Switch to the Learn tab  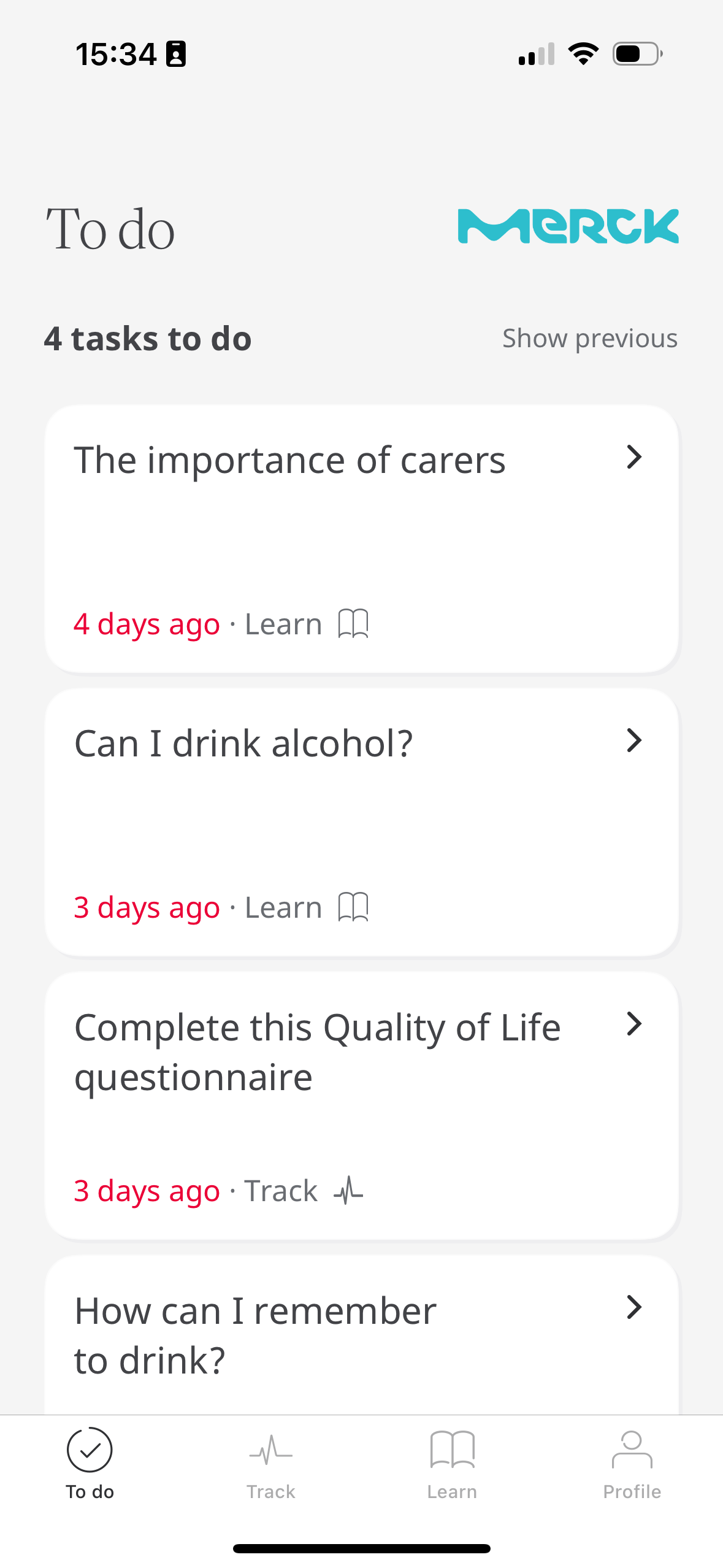(x=452, y=1472)
